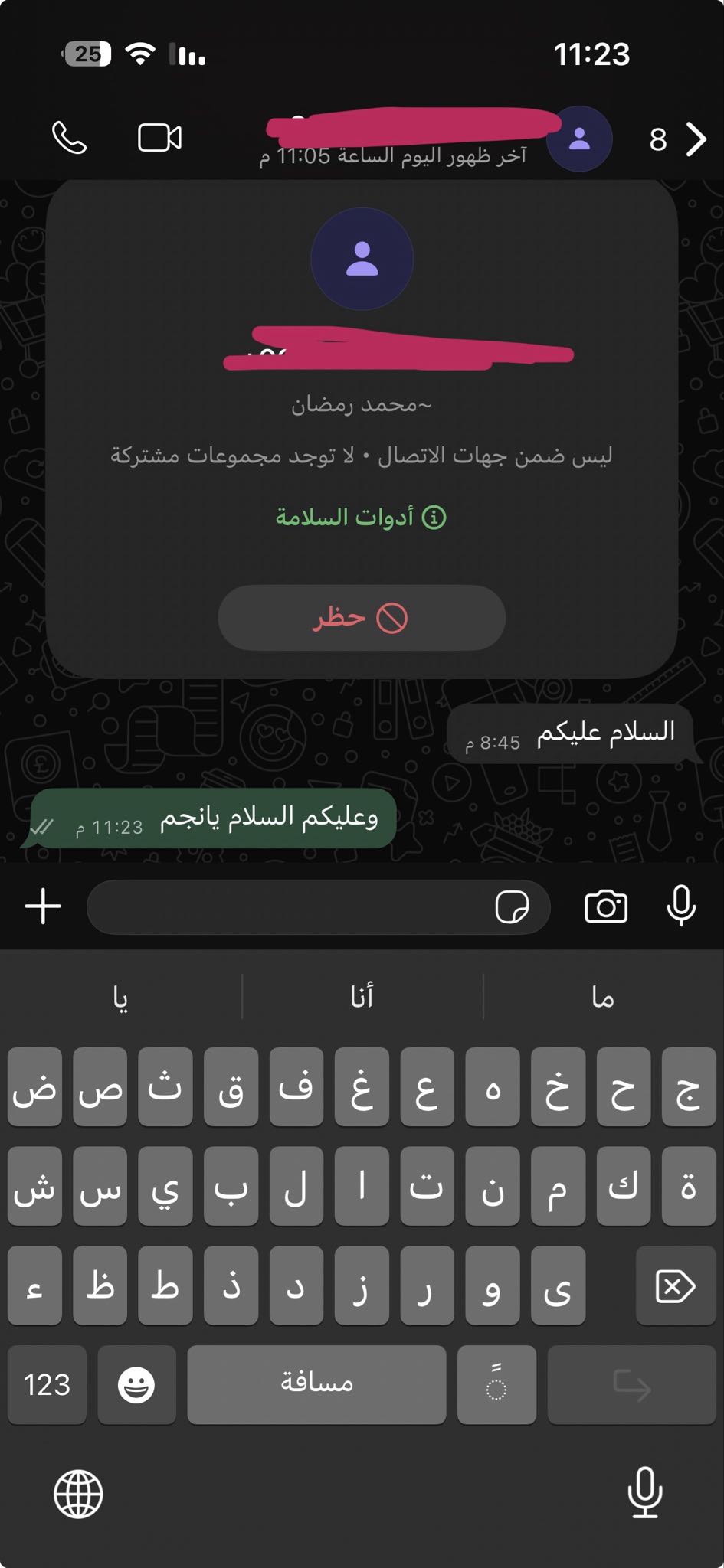Open the sticker picker in message box
Screen dimensions: 724x1568
coord(512,907)
